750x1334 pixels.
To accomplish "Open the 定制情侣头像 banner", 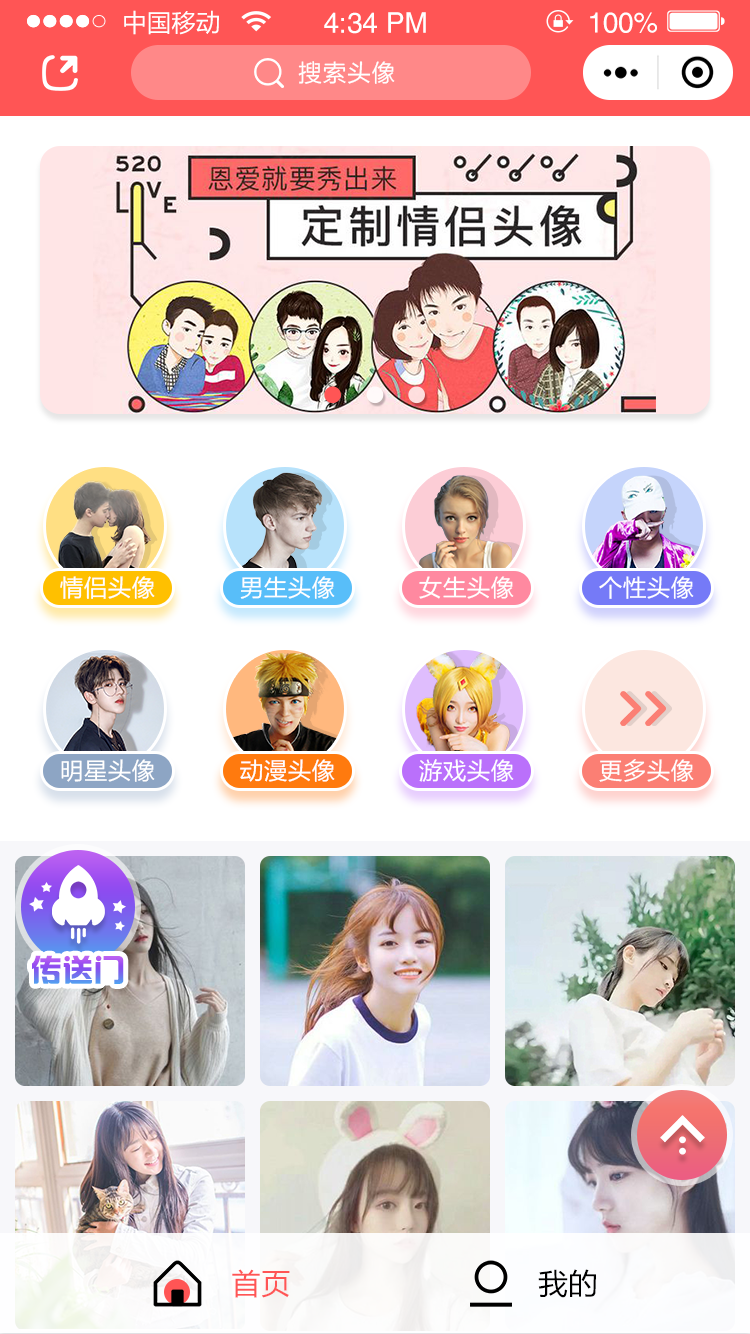I will coord(374,280).
